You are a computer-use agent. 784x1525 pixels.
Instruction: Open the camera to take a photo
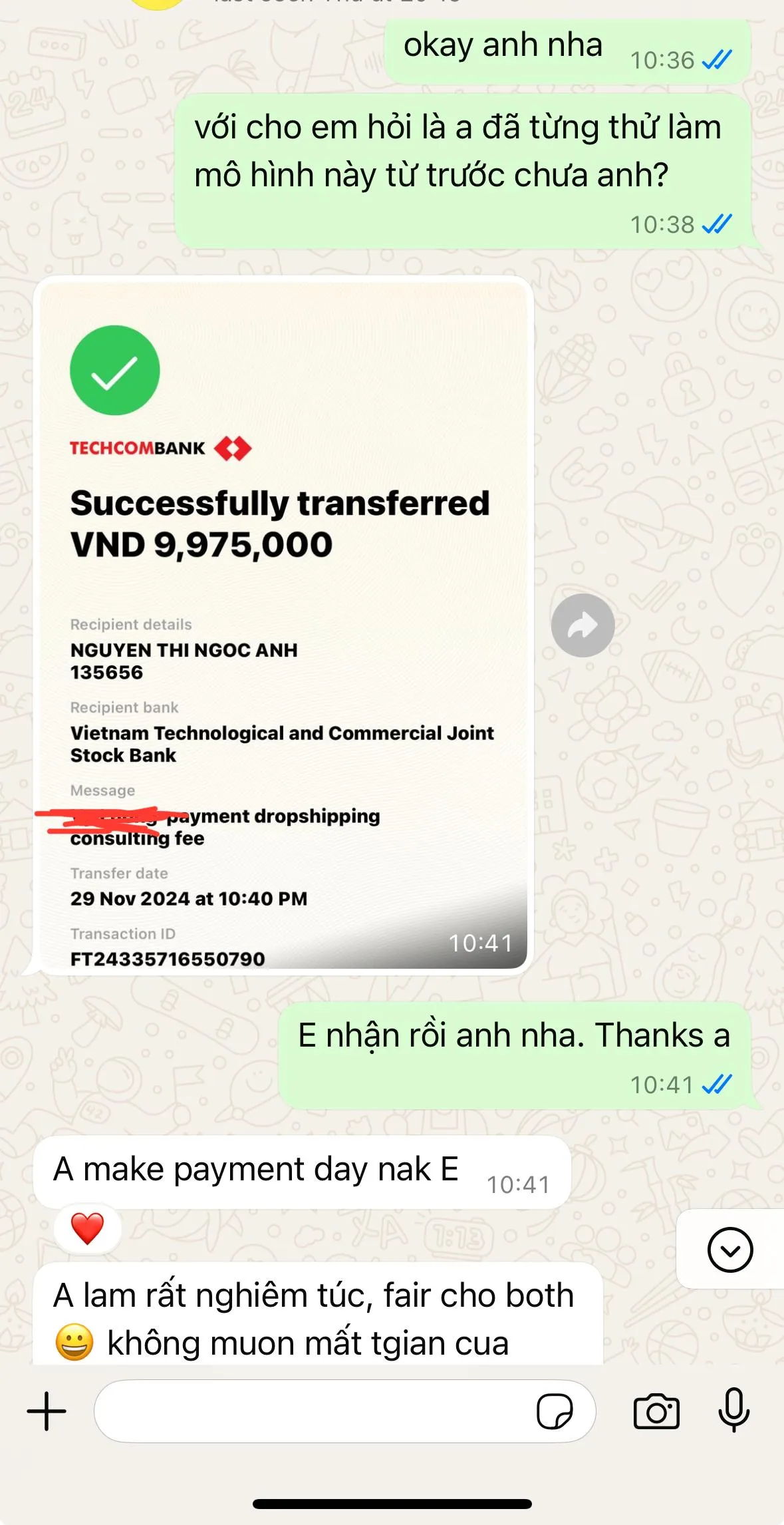click(656, 1411)
